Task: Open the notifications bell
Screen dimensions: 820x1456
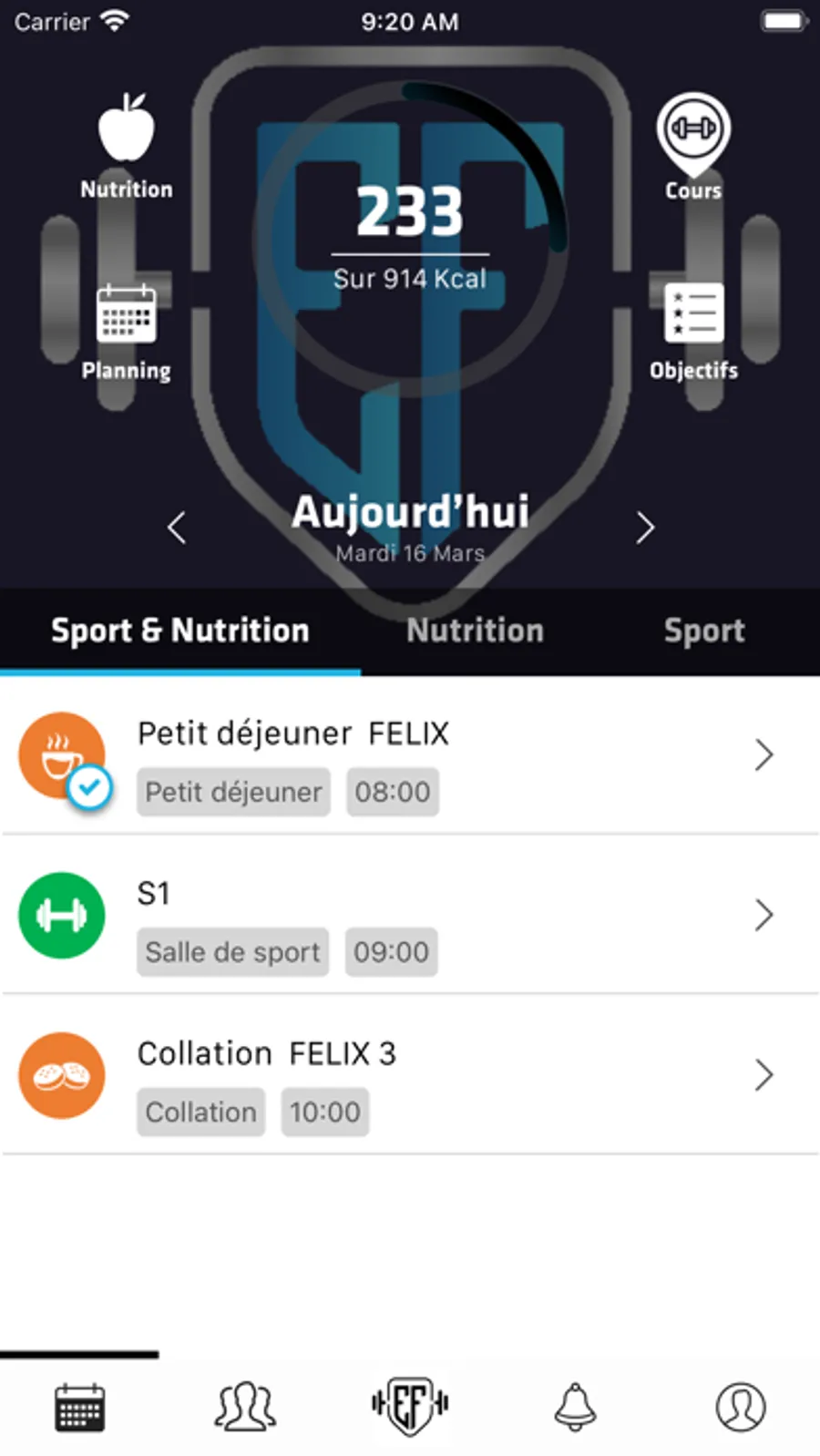Action: click(575, 1407)
